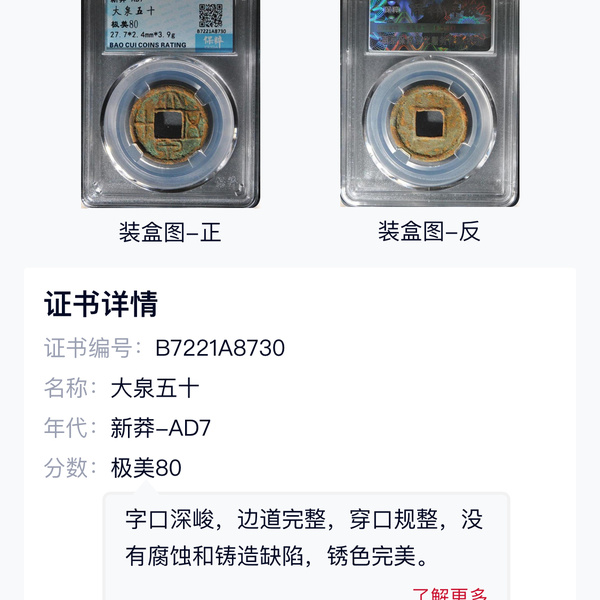Tap the red 了解更多 link
The width and height of the screenshot is (600, 600).
coord(450,593)
